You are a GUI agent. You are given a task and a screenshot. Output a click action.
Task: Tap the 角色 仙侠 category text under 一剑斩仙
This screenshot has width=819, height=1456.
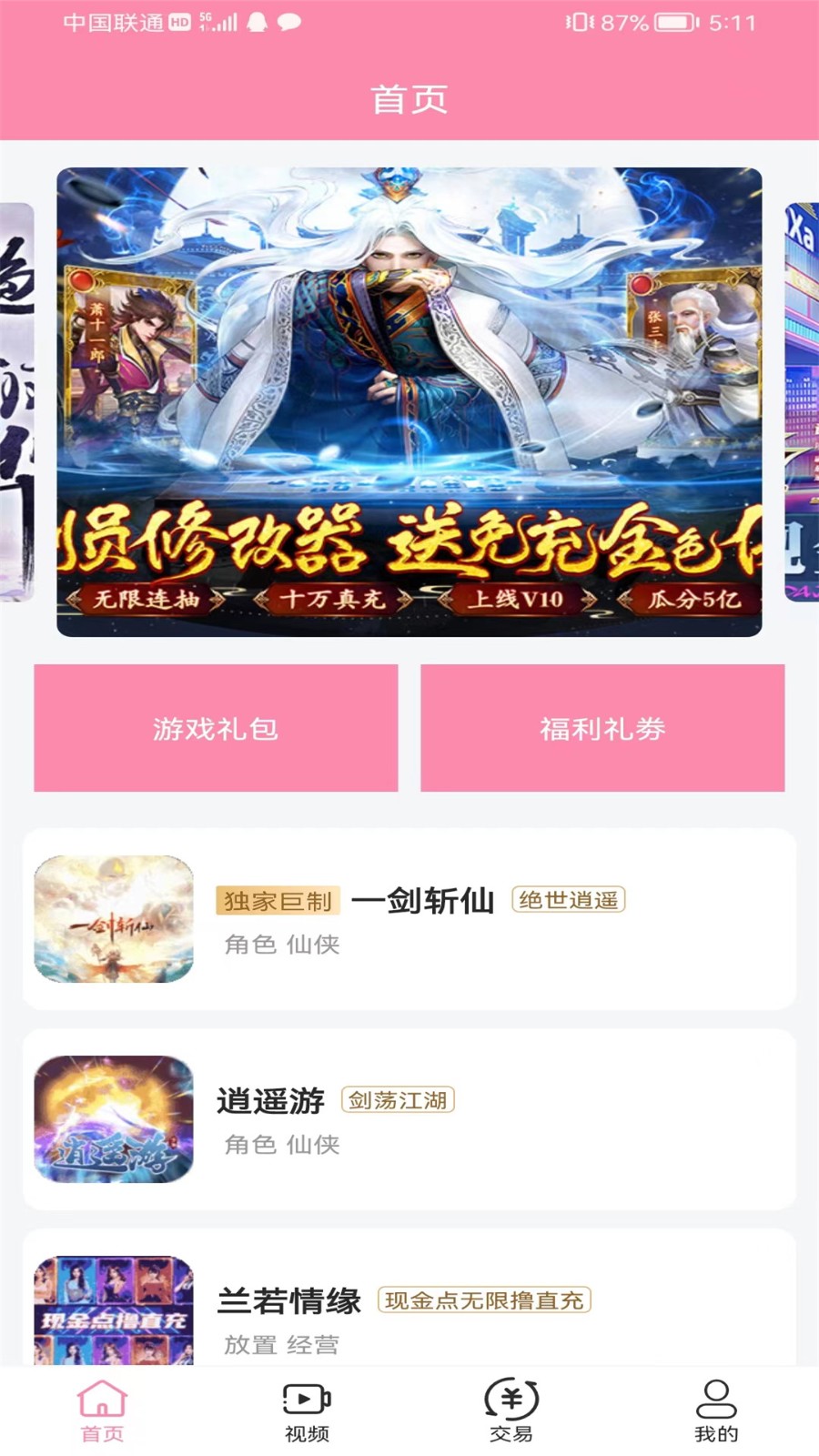coord(282,945)
